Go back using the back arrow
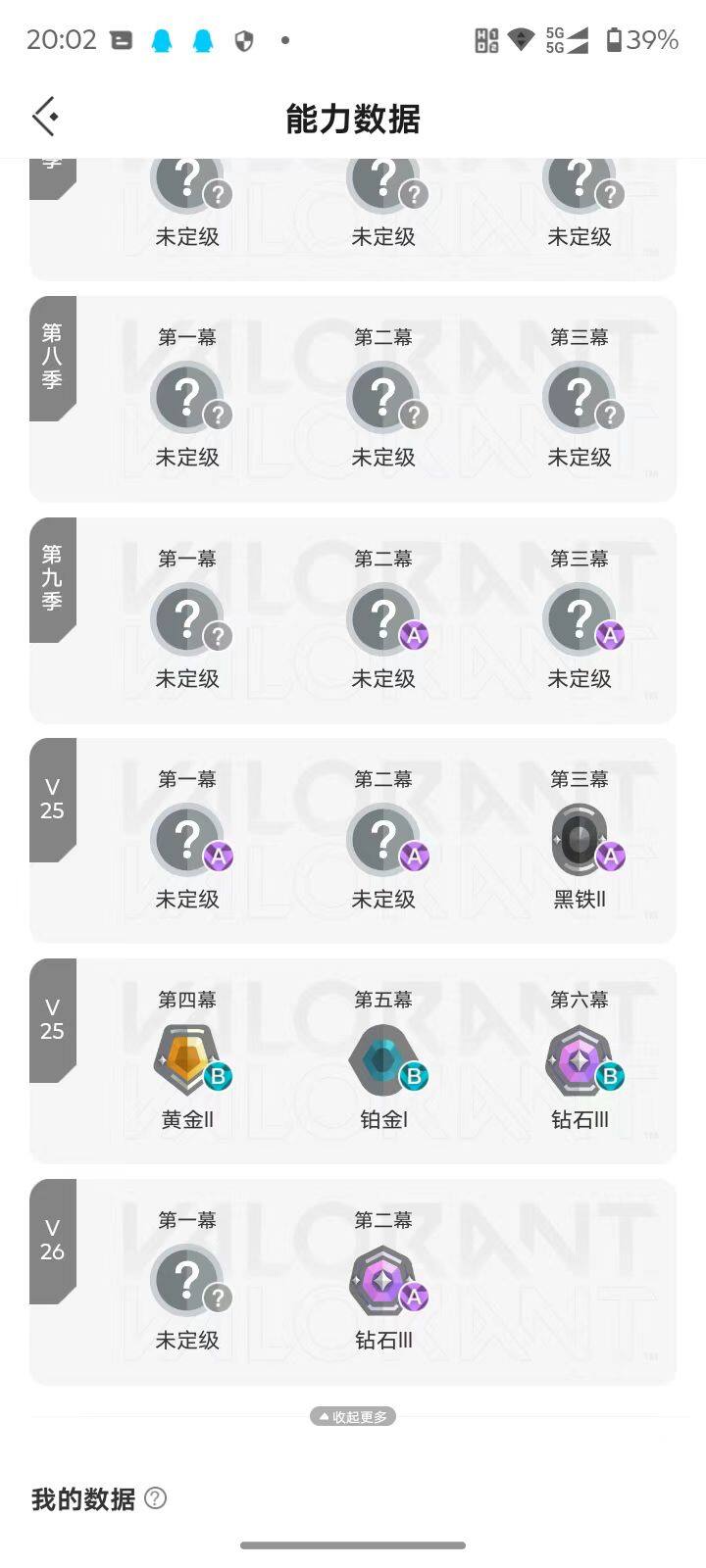 tap(45, 115)
